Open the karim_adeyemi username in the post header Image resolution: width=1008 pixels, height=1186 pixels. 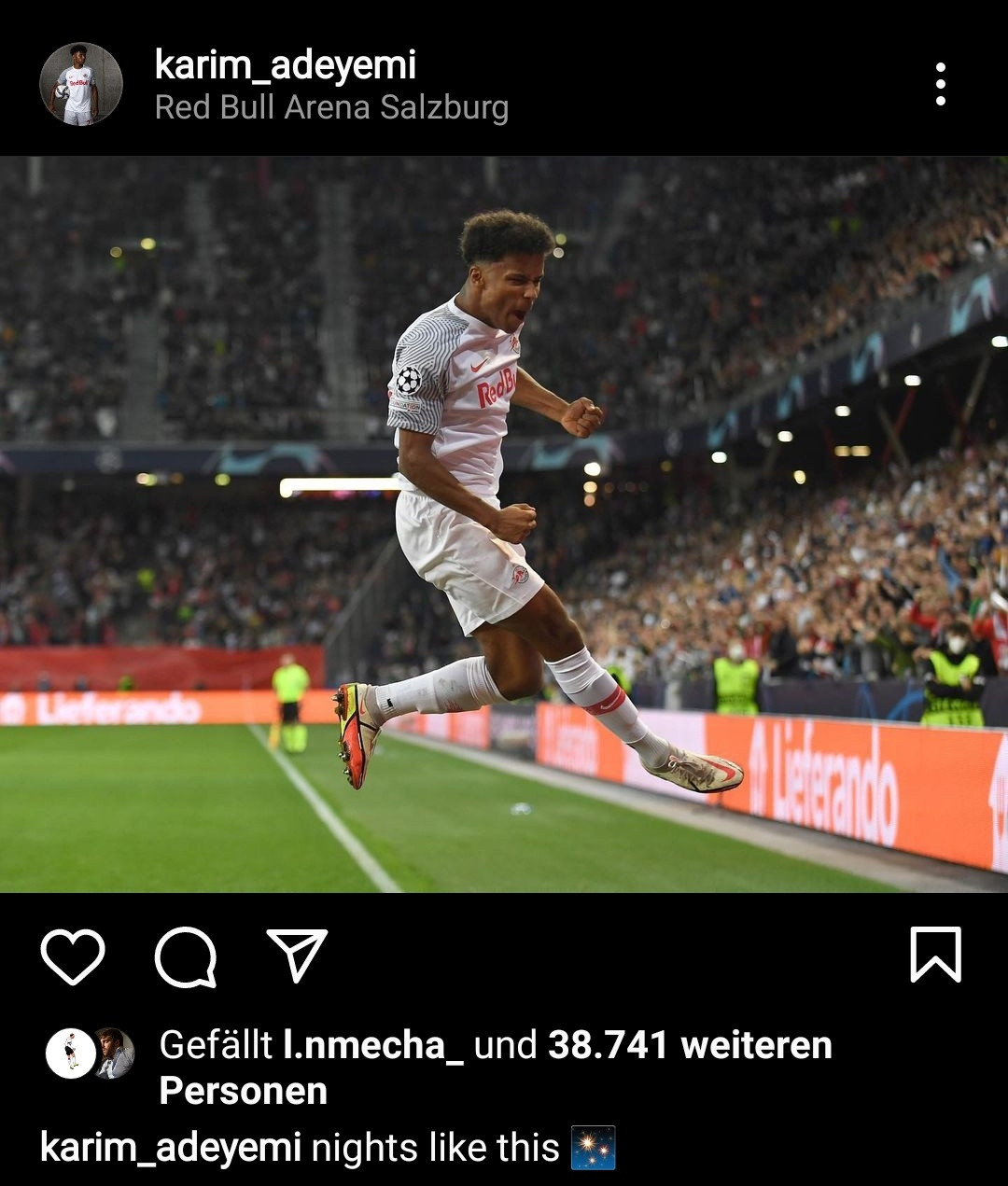click(x=286, y=65)
